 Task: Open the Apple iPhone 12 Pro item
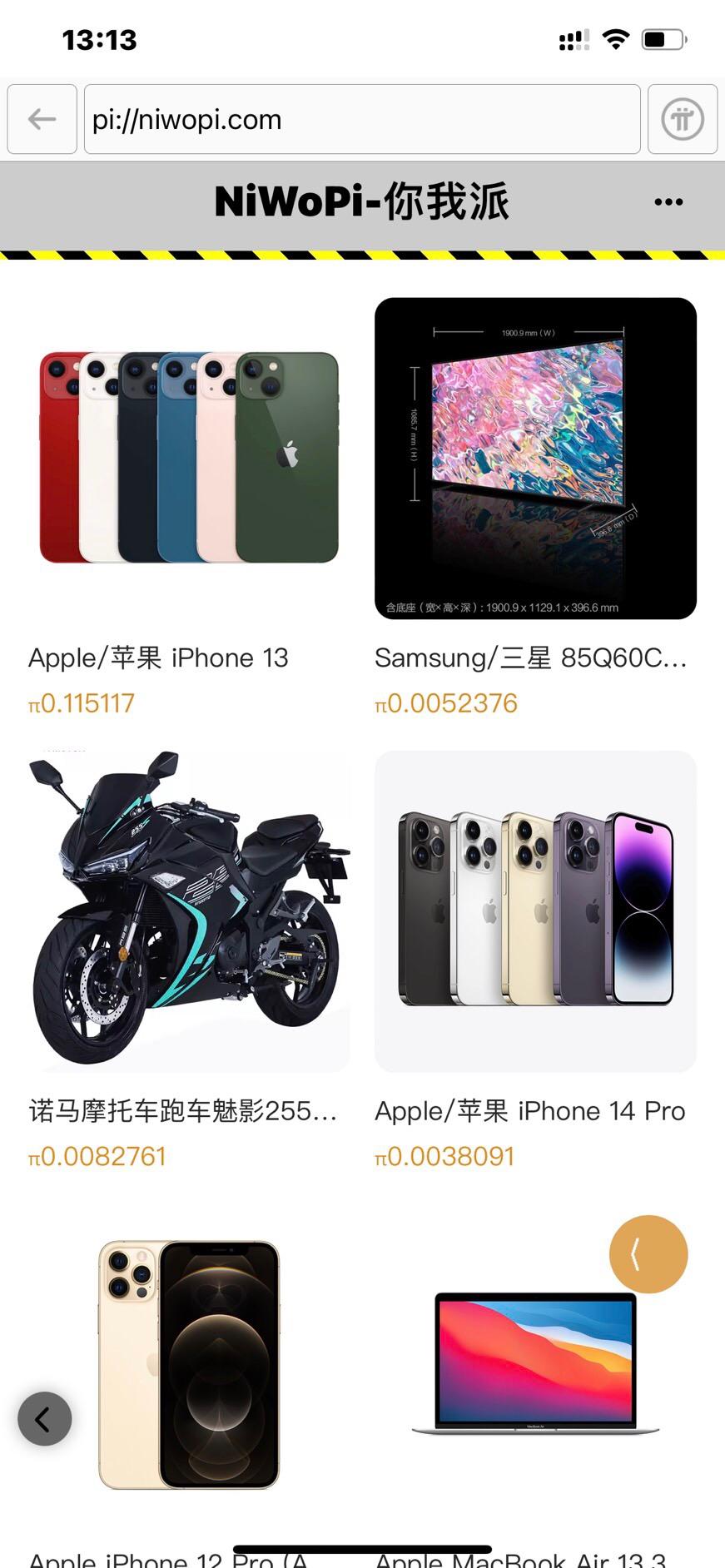pyautogui.click(x=189, y=1365)
